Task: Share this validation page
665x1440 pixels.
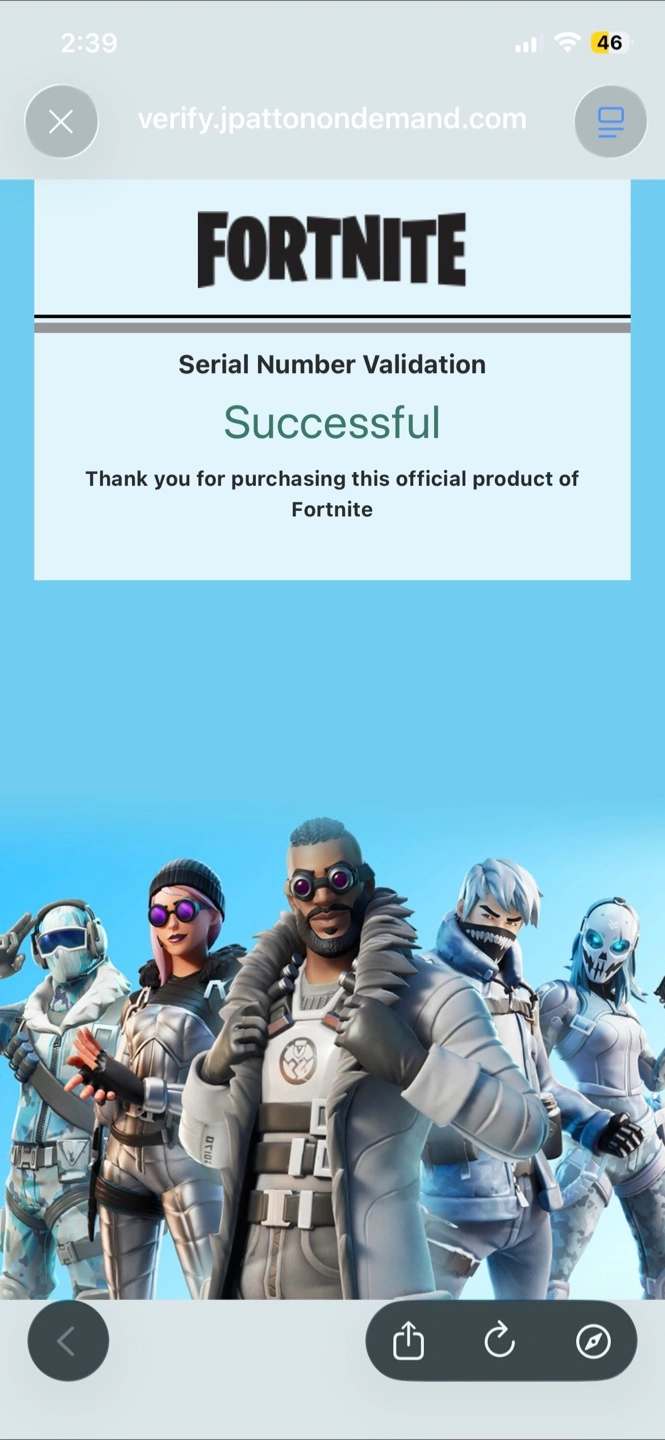Action: [x=408, y=1341]
